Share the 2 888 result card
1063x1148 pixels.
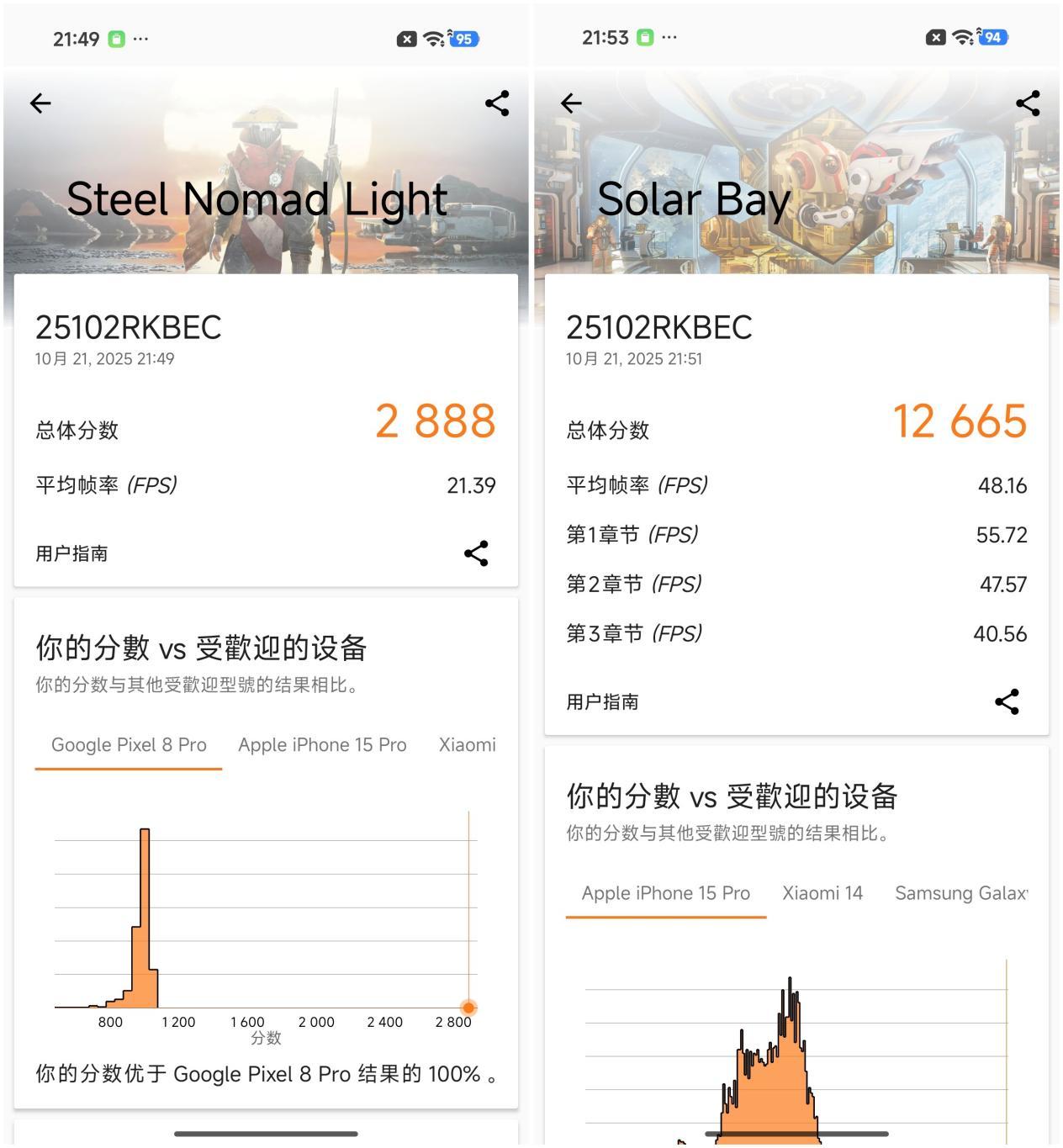(x=476, y=553)
